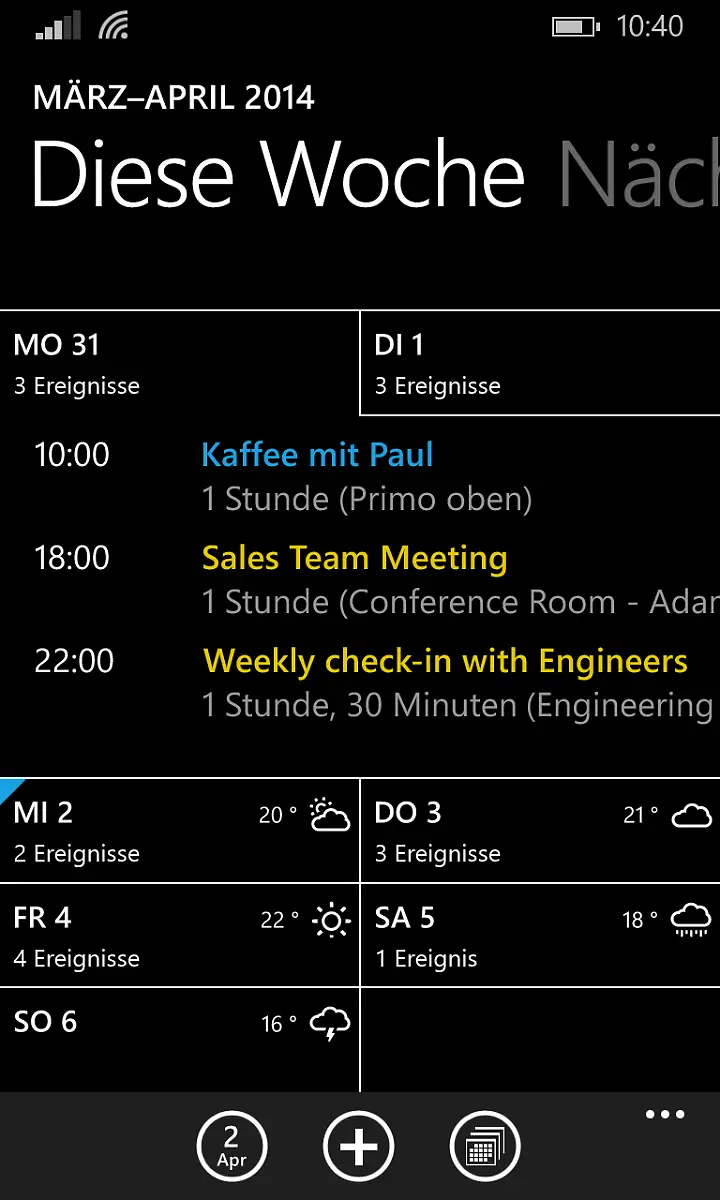
Task: Select the sunny weather icon on Freitag 4
Action: (x=330, y=920)
